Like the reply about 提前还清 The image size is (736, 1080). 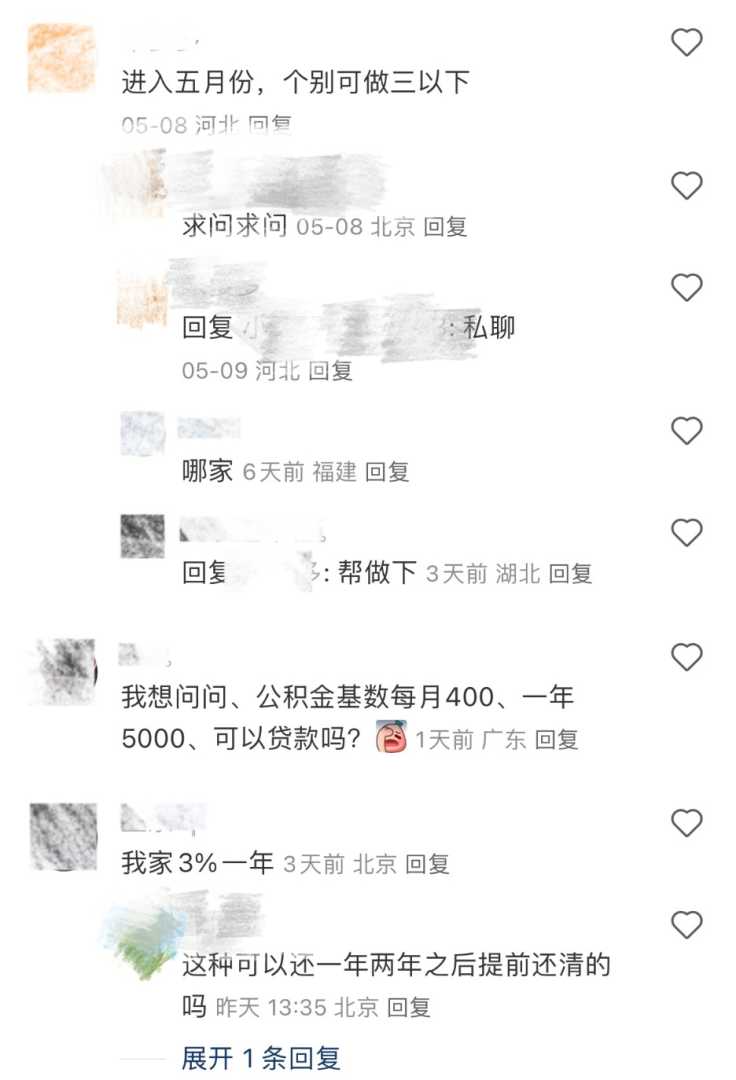[x=686, y=925]
